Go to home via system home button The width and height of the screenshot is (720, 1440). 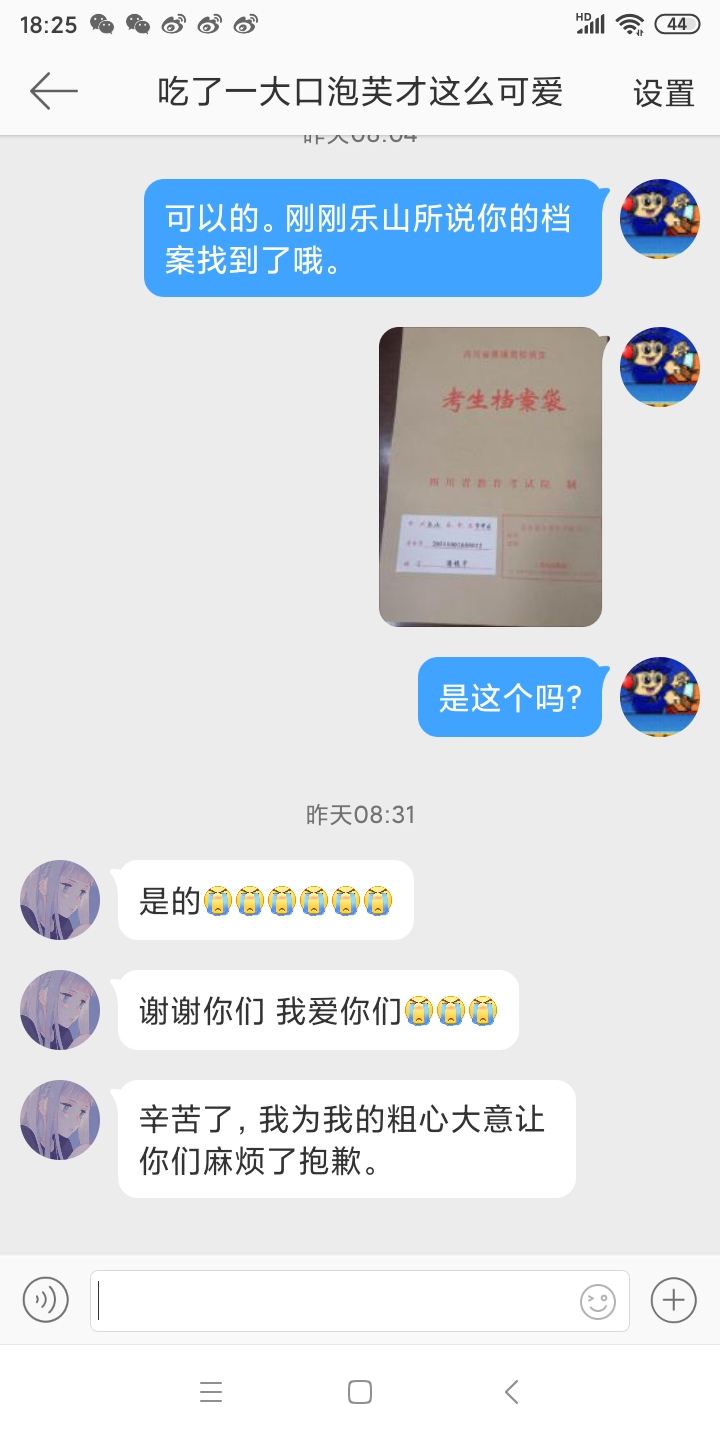(360, 1392)
